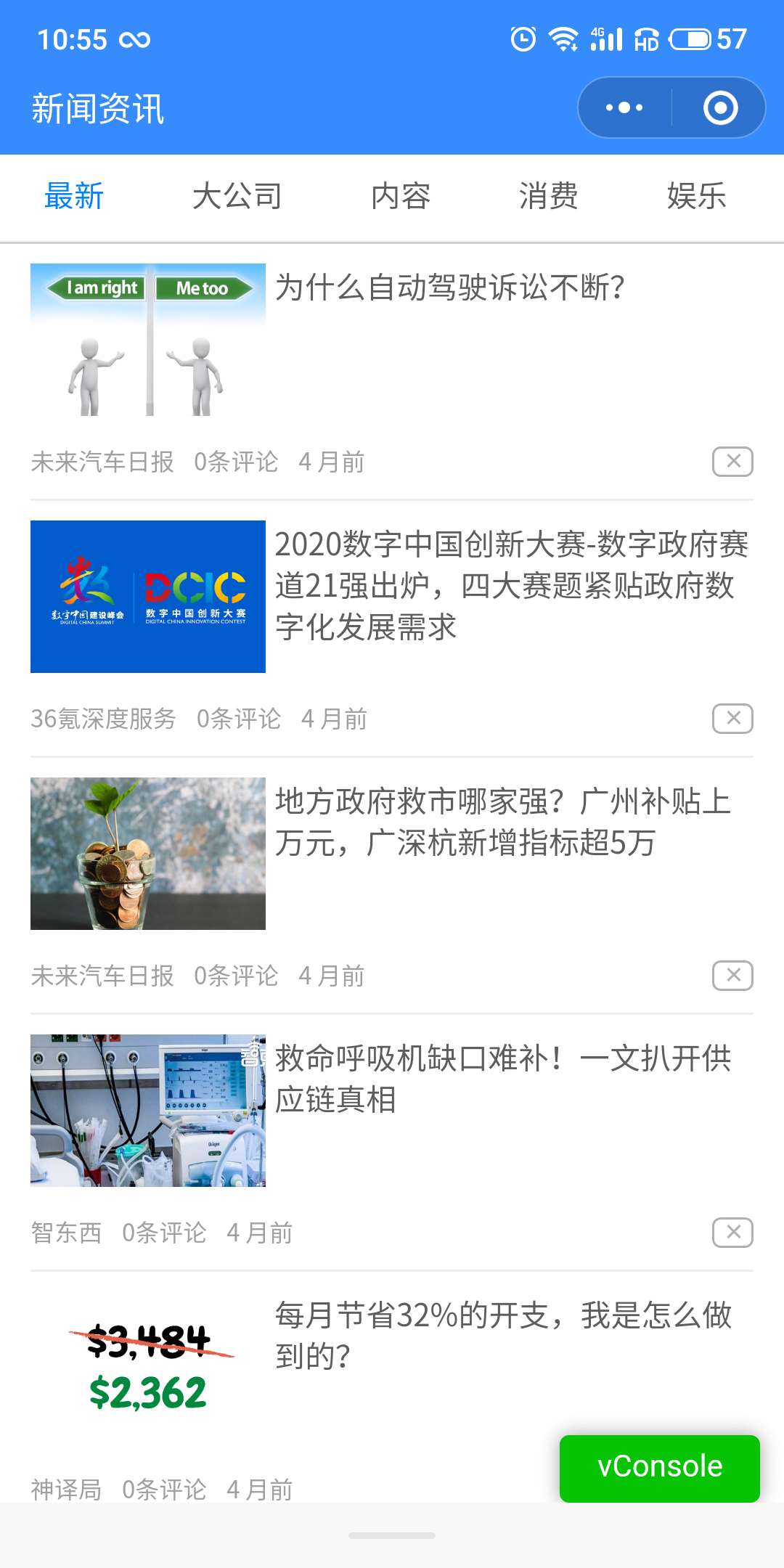Open the 娱乐 tab

pyautogui.click(x=696, y=196)
